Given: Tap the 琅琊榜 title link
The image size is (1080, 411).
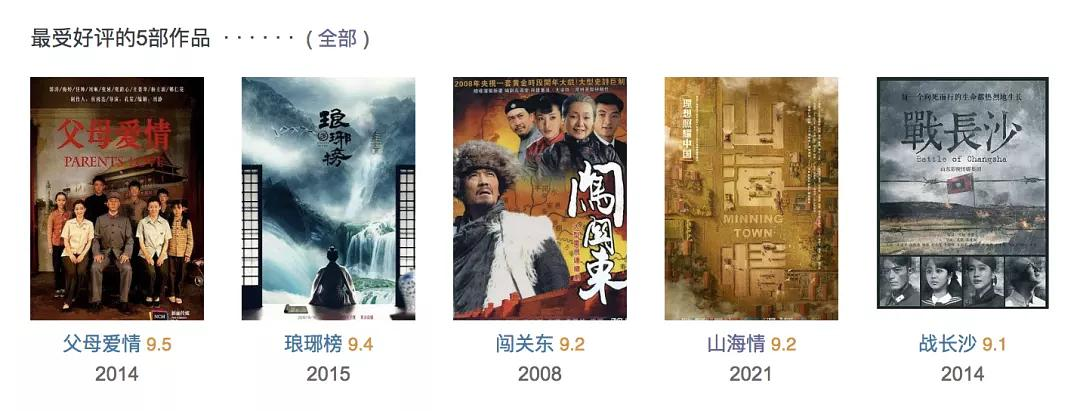Looking at the screenshot, I should 313,344.
